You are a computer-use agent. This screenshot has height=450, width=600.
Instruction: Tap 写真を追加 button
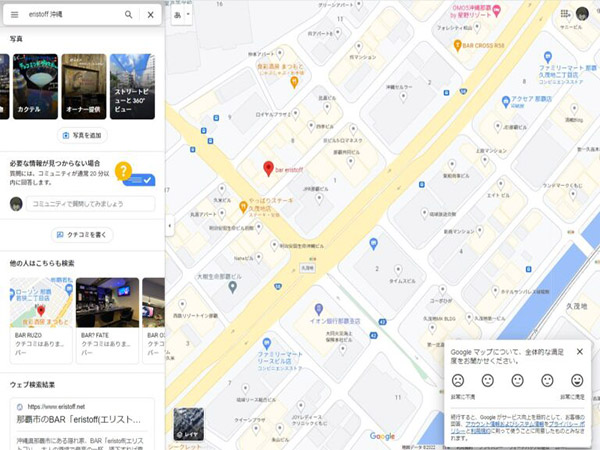[x=83, y=135]
